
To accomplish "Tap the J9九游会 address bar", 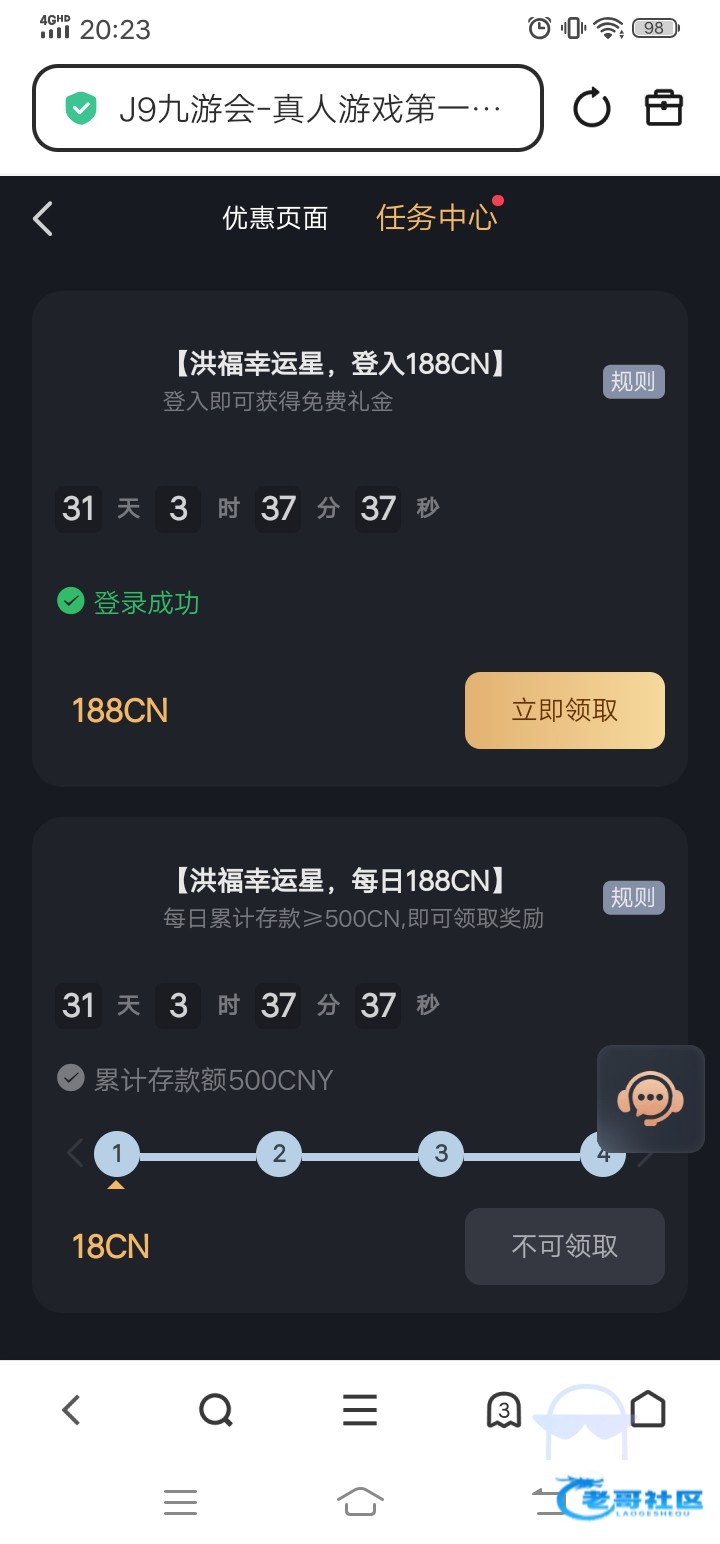I will tap(288, 108).
